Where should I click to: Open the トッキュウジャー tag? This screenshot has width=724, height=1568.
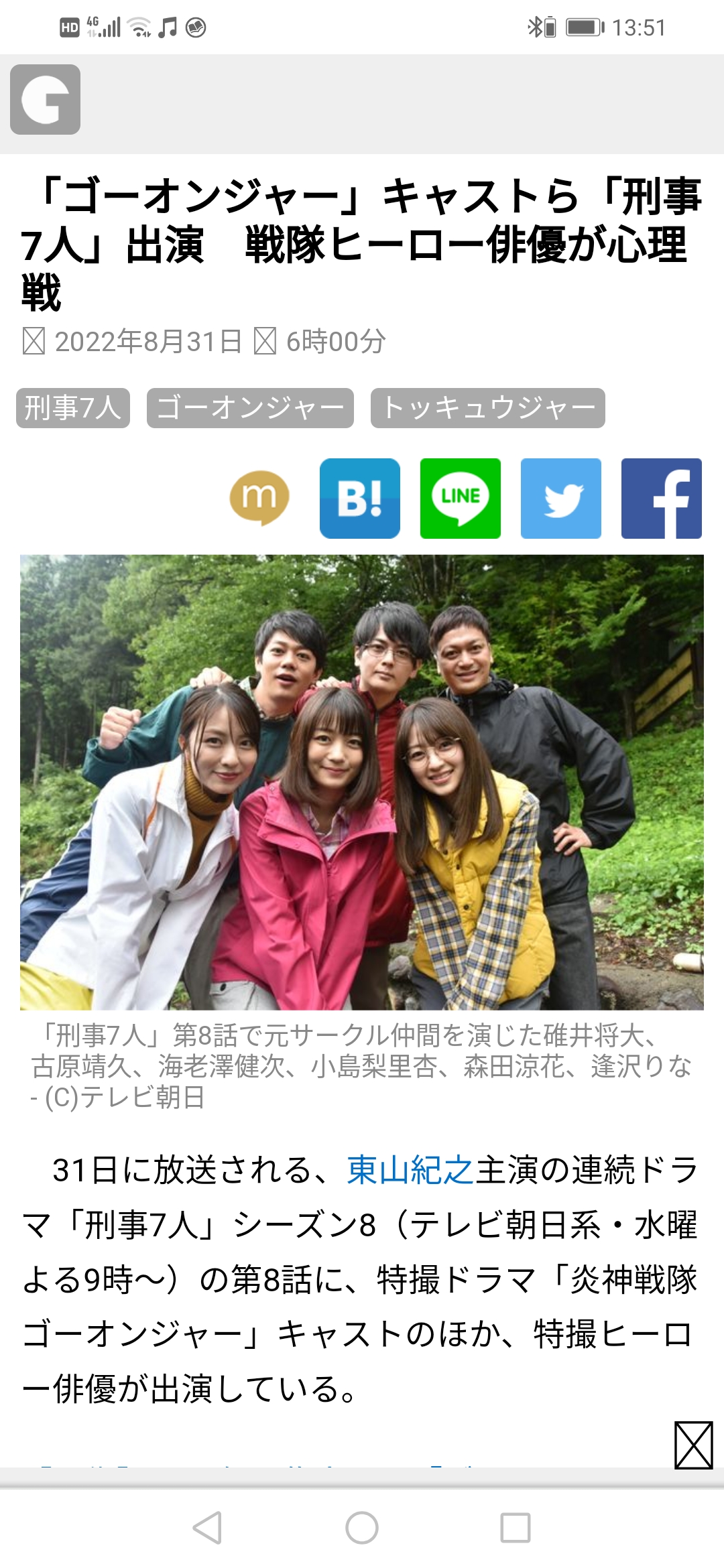tap(487, 408)
